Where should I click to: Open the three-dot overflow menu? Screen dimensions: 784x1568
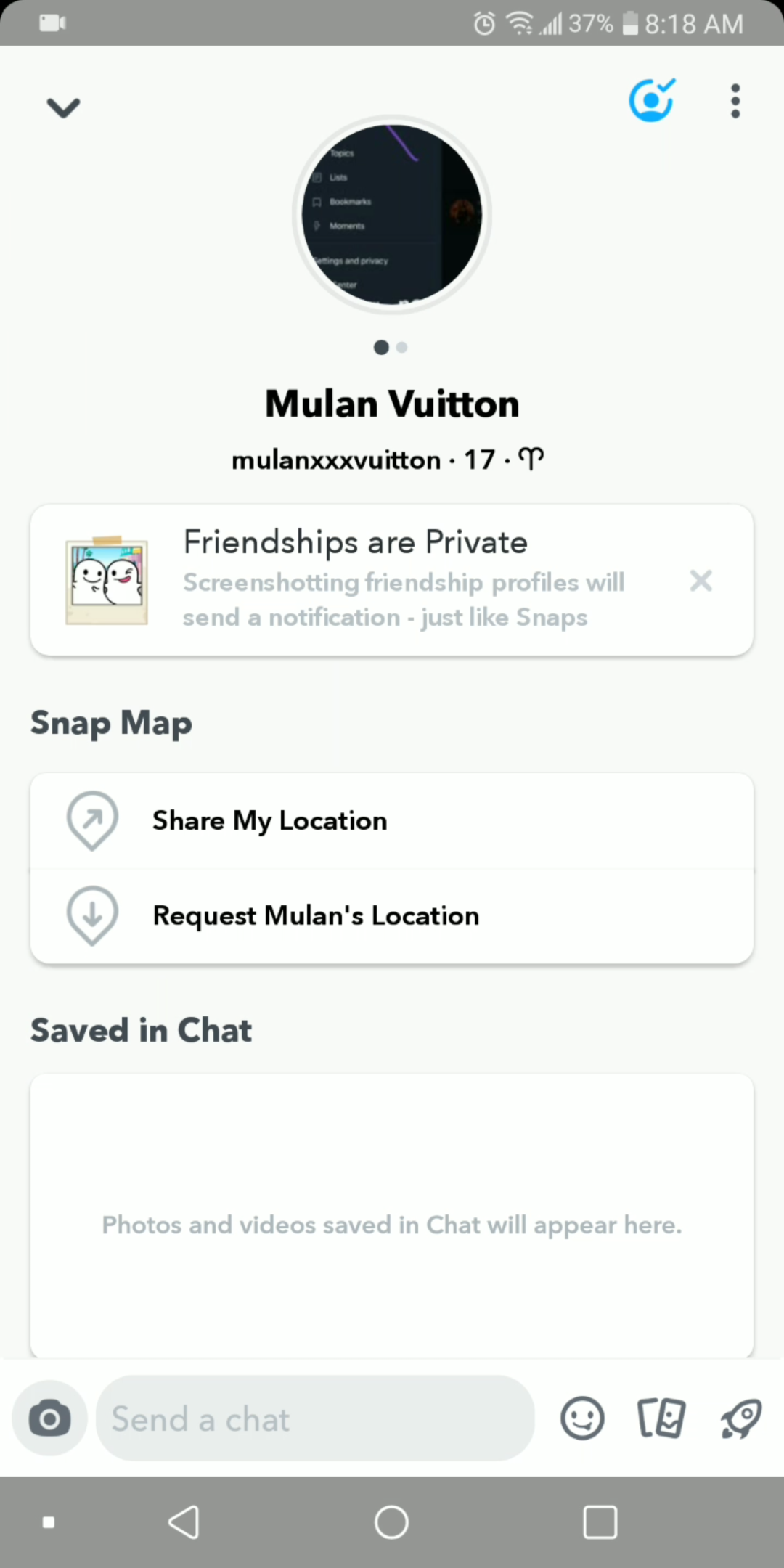tap(735, 101)
